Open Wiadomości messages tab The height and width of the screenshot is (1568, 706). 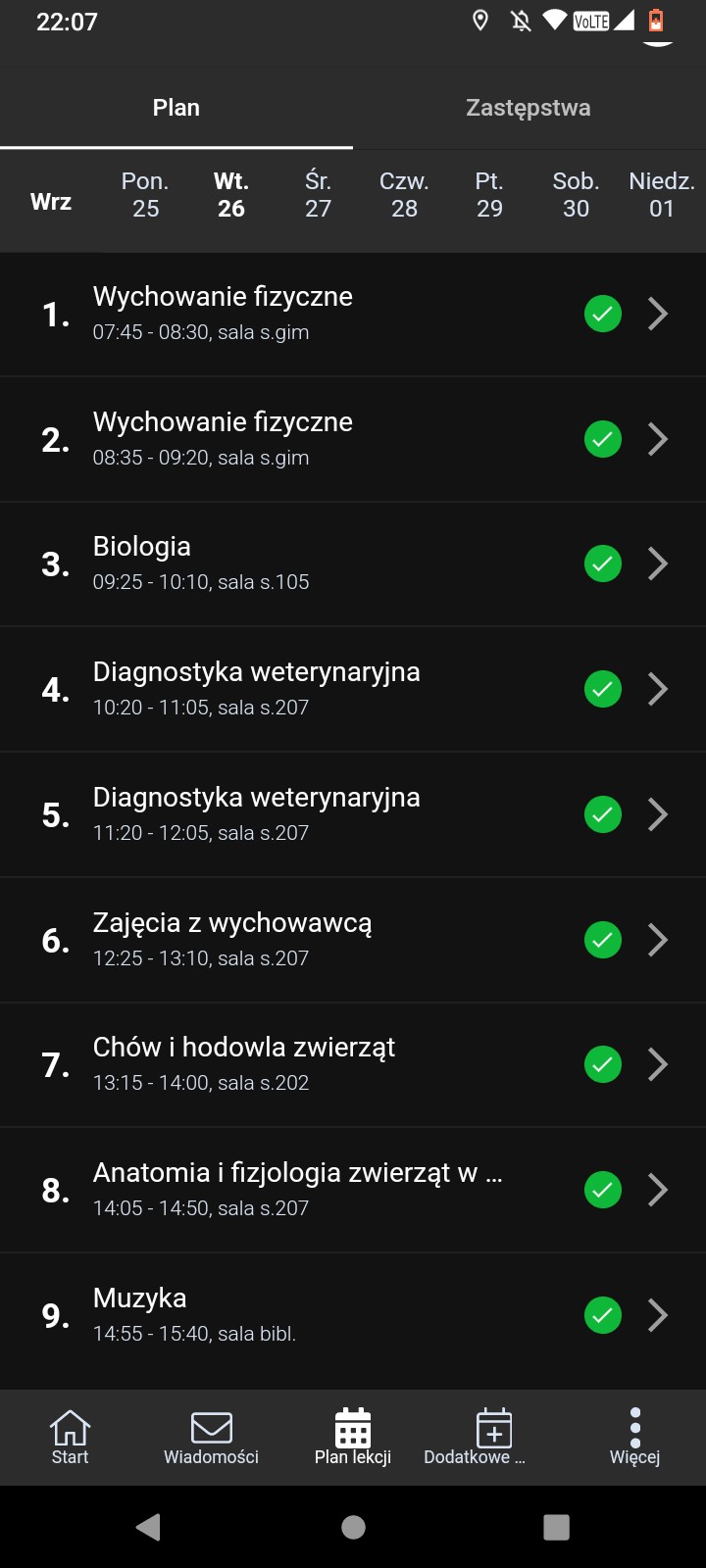(x=211, y=1438)
